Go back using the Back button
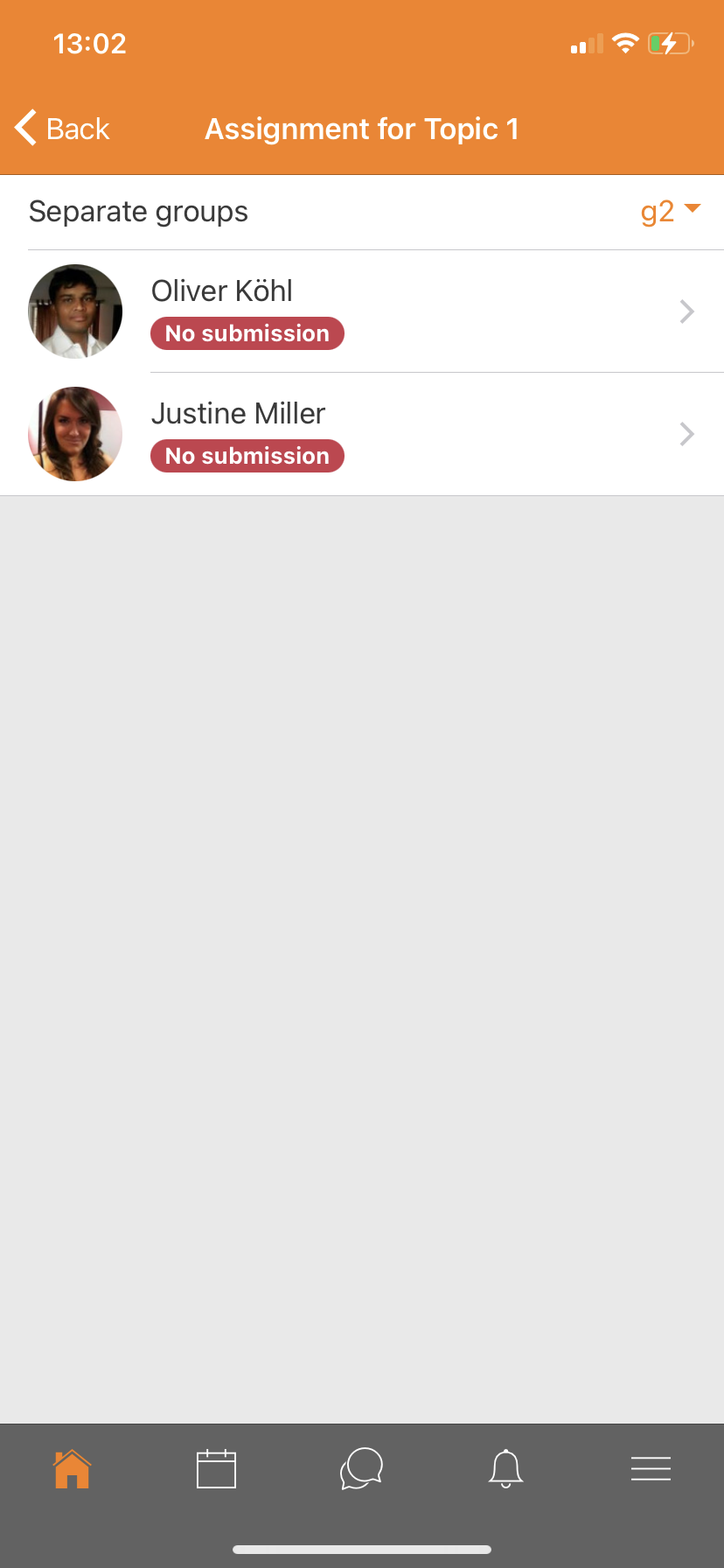 tap(62, 129)
